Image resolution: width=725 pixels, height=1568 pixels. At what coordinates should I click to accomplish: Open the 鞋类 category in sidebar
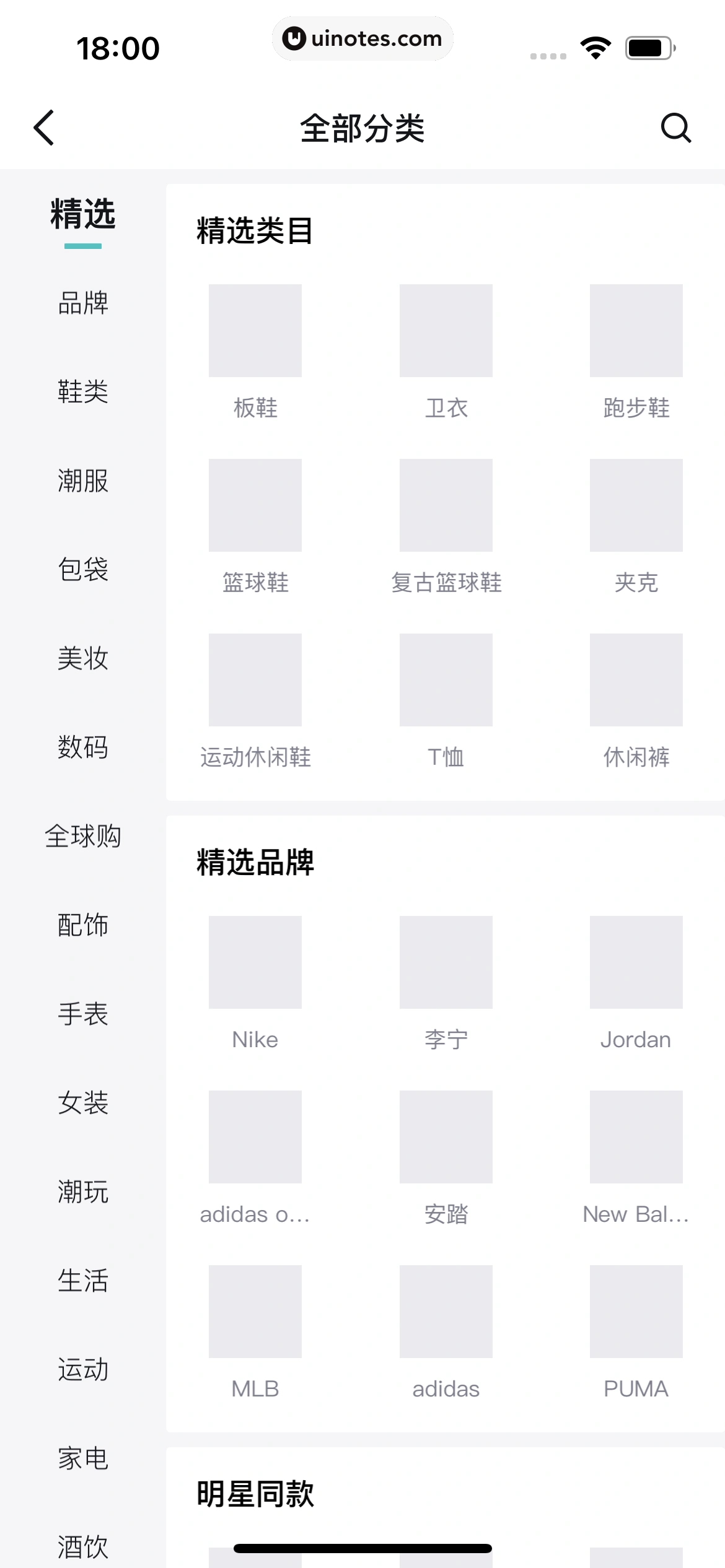(x=82, y=393)
